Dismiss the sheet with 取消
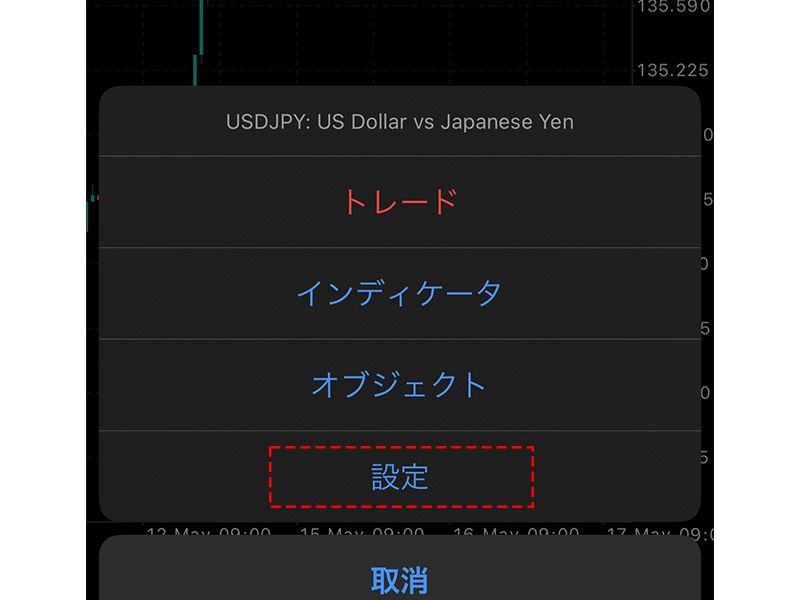The width and height of the screenshot is (800, 600). click(x=399, y=579)
